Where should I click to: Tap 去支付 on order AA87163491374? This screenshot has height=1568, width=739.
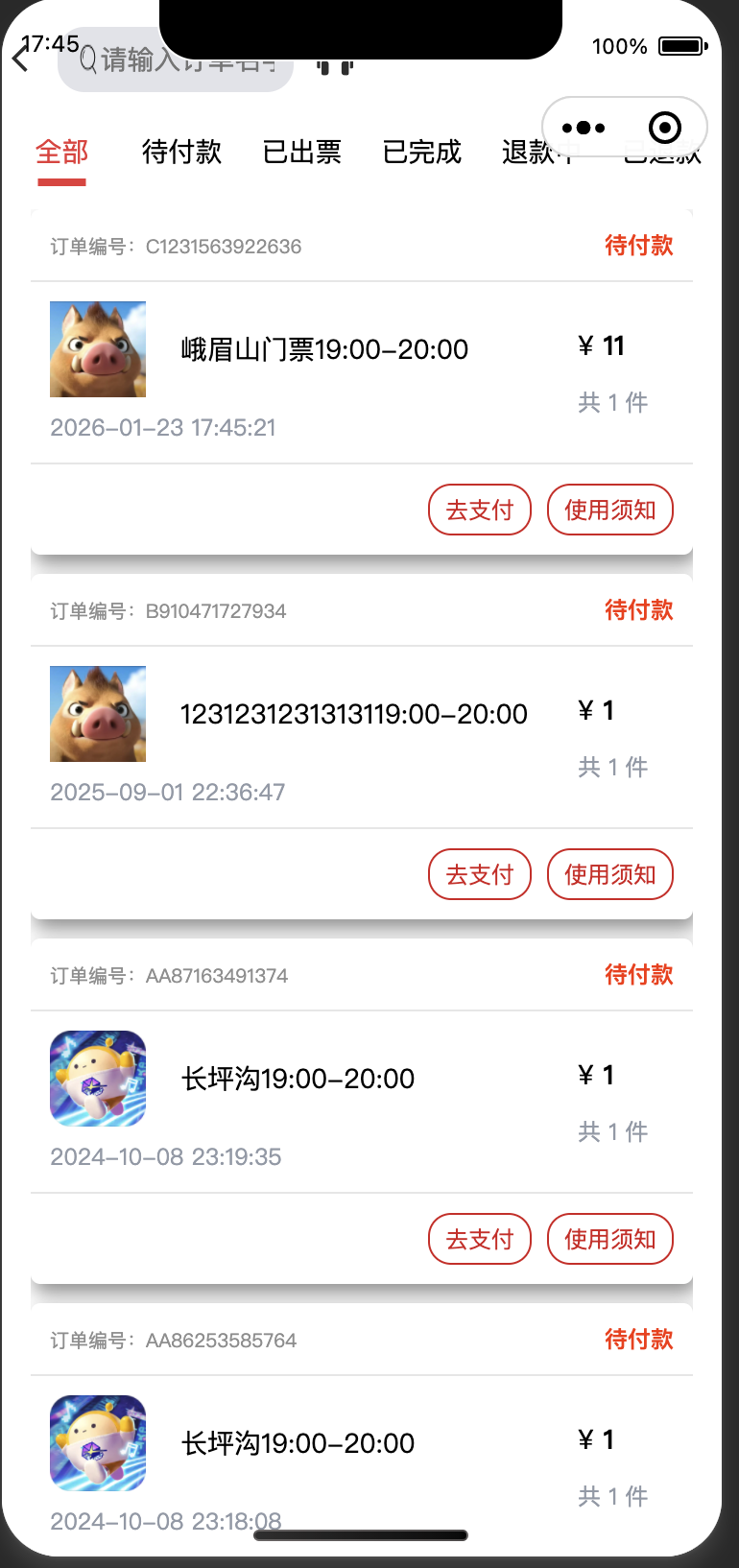479,1239
